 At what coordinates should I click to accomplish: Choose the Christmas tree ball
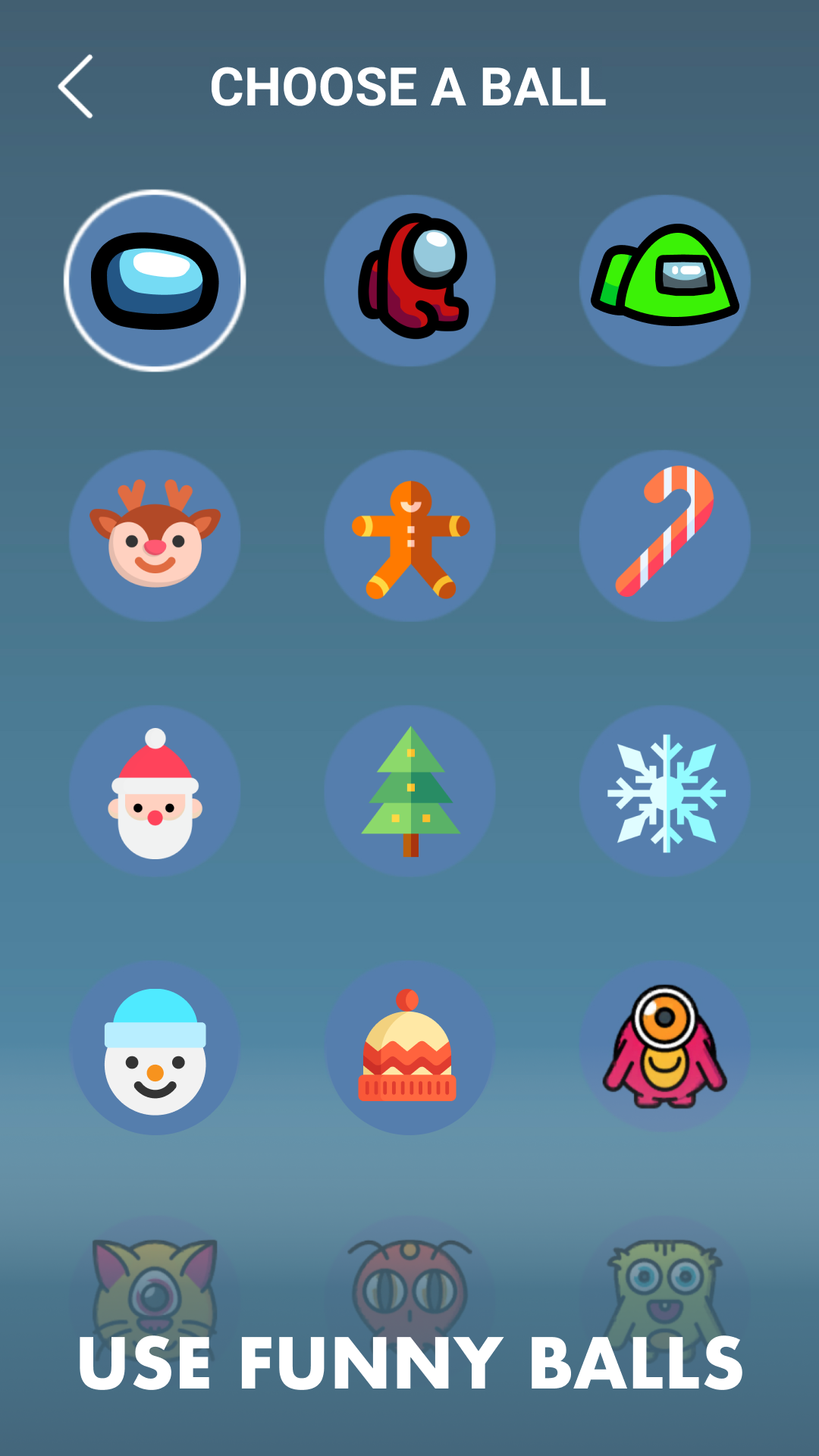click(x=409, y=792)
